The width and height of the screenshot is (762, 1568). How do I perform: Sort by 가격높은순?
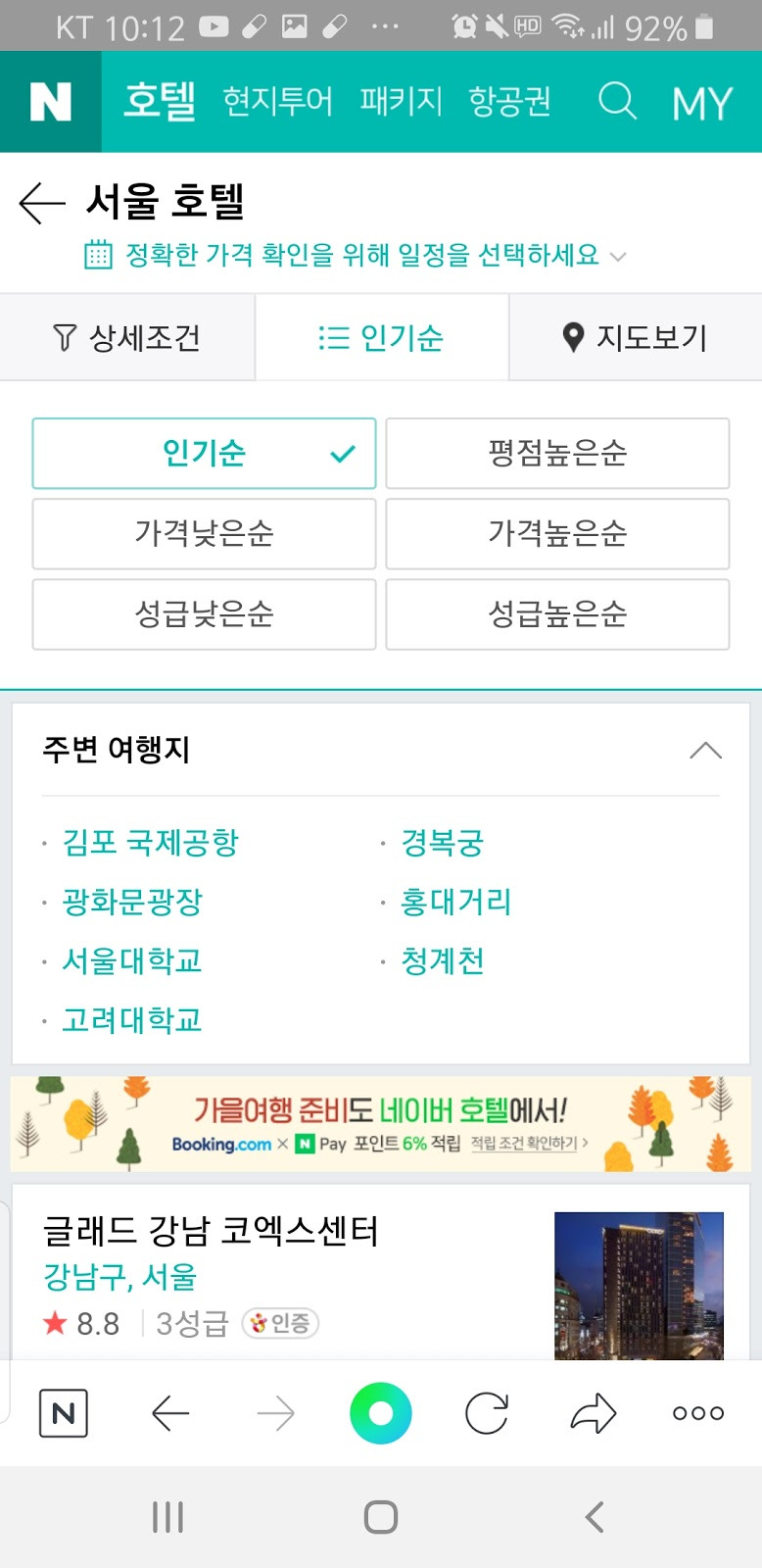557,533
